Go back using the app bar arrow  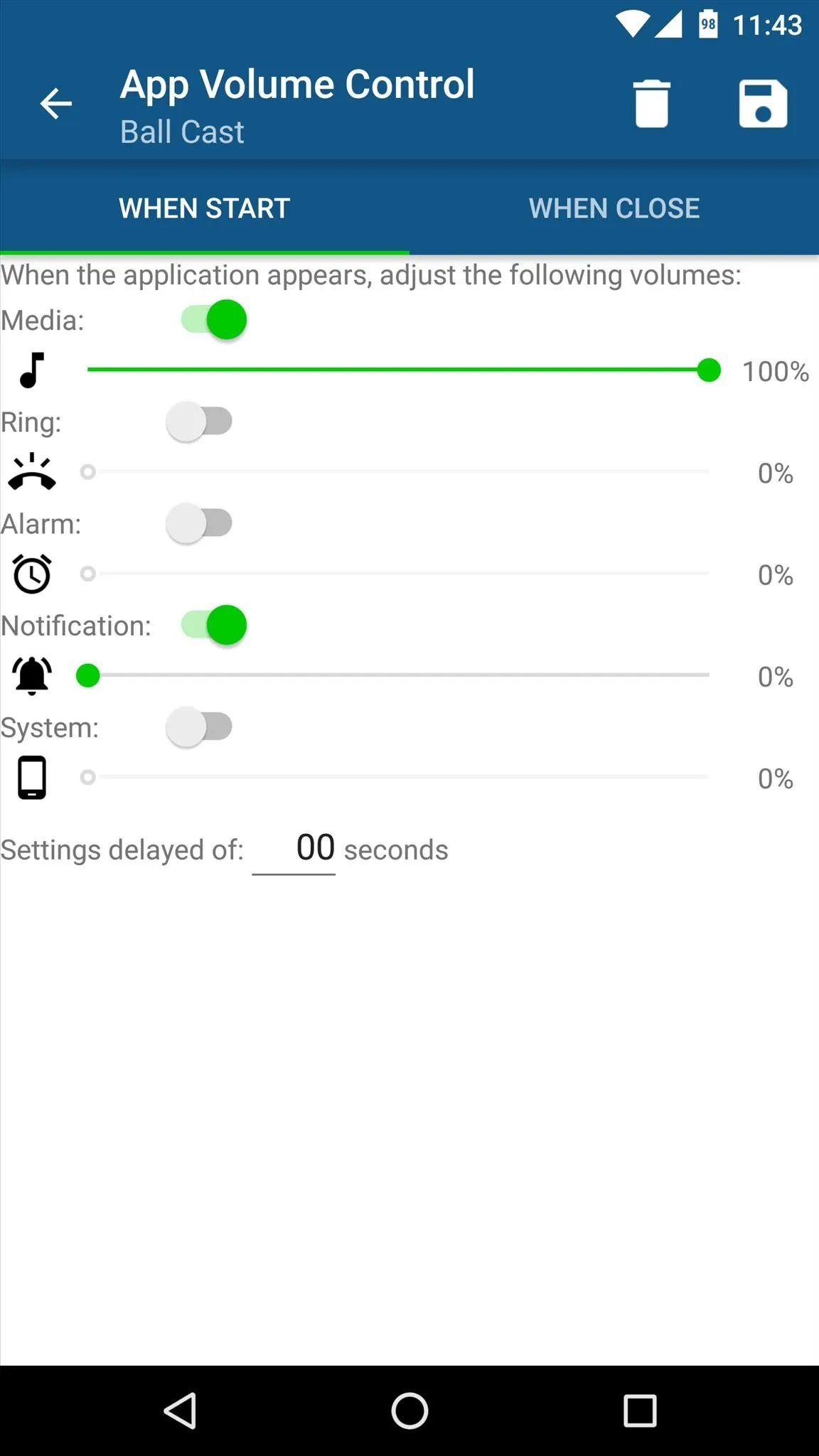[x=55, y=104]
